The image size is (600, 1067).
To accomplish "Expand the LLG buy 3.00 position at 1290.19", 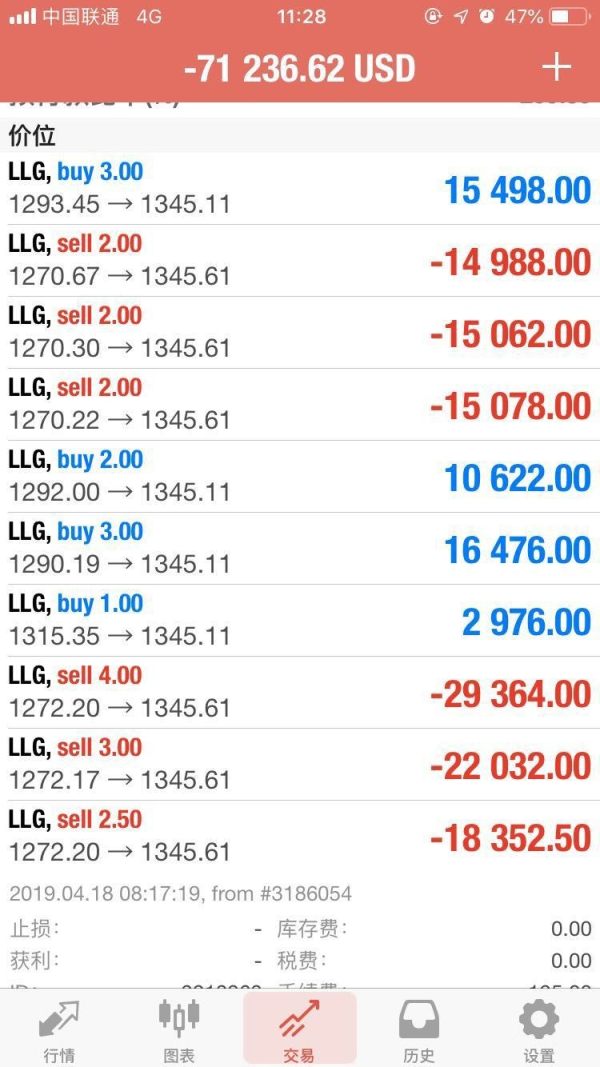I will tap(300, 549).
